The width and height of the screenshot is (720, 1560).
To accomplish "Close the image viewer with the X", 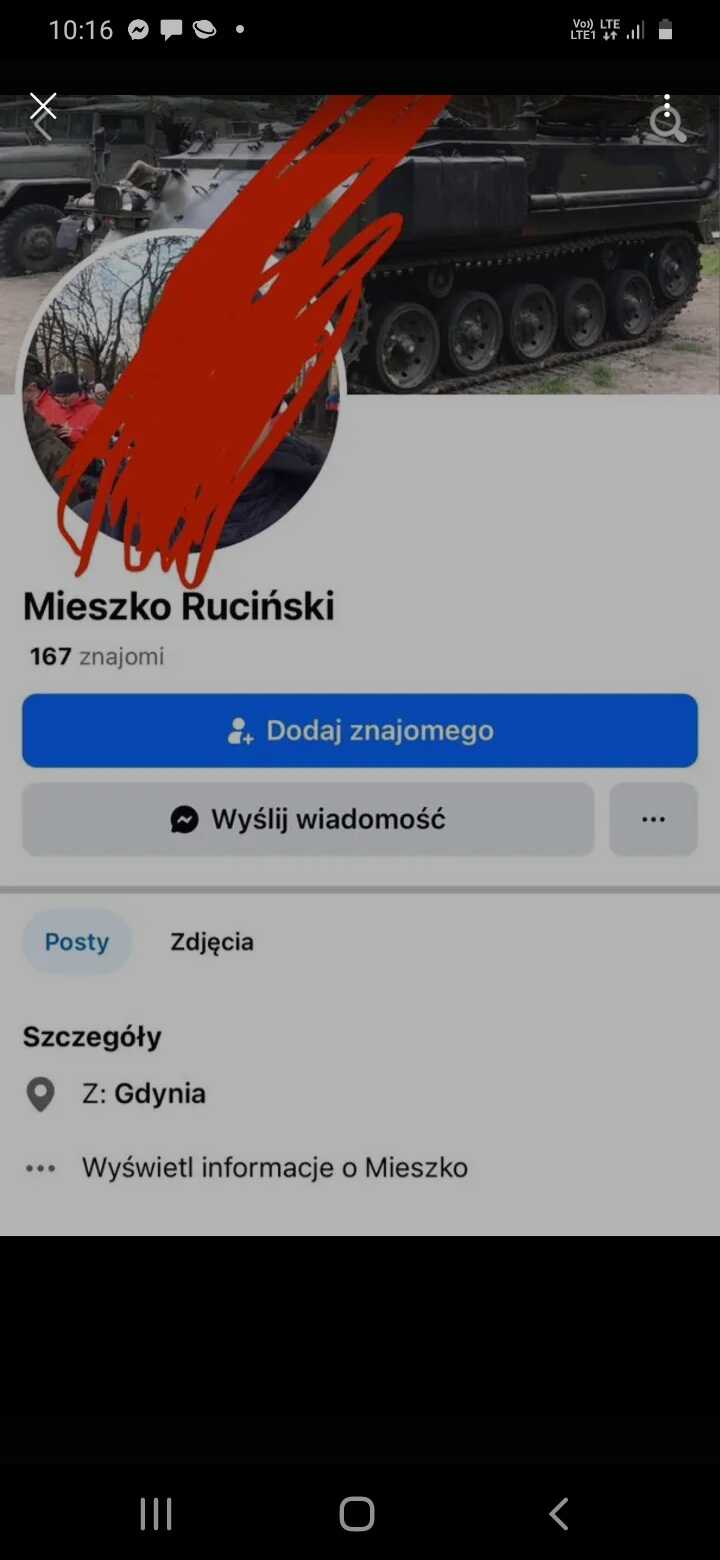I will coord(43,106).
